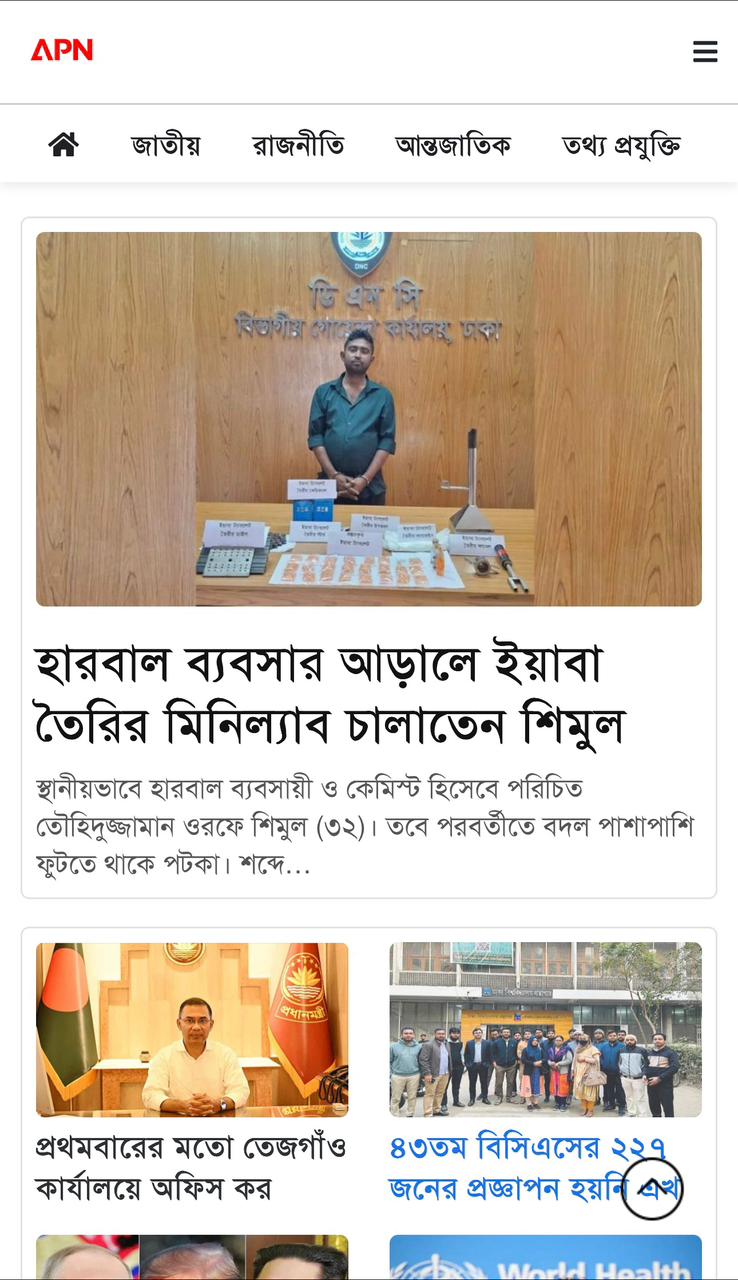Open the হারবাল ব্যবসার ইয়াবা মিনিল্যাব article photo
The width and height of the screenshot is (738, 1280).
pyautogui.click(x=369, y=419)
